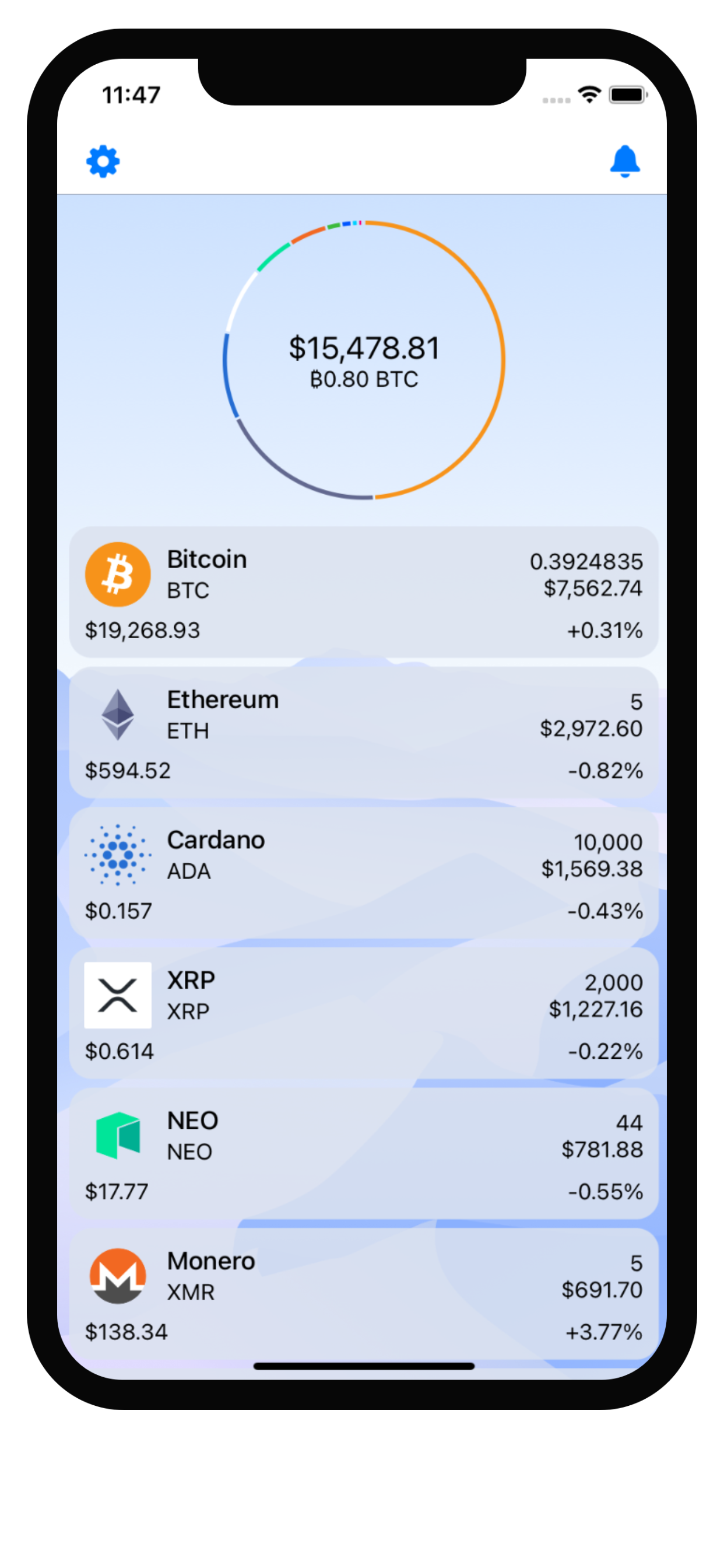View Ethereum holding details

(x=363, y=731)
